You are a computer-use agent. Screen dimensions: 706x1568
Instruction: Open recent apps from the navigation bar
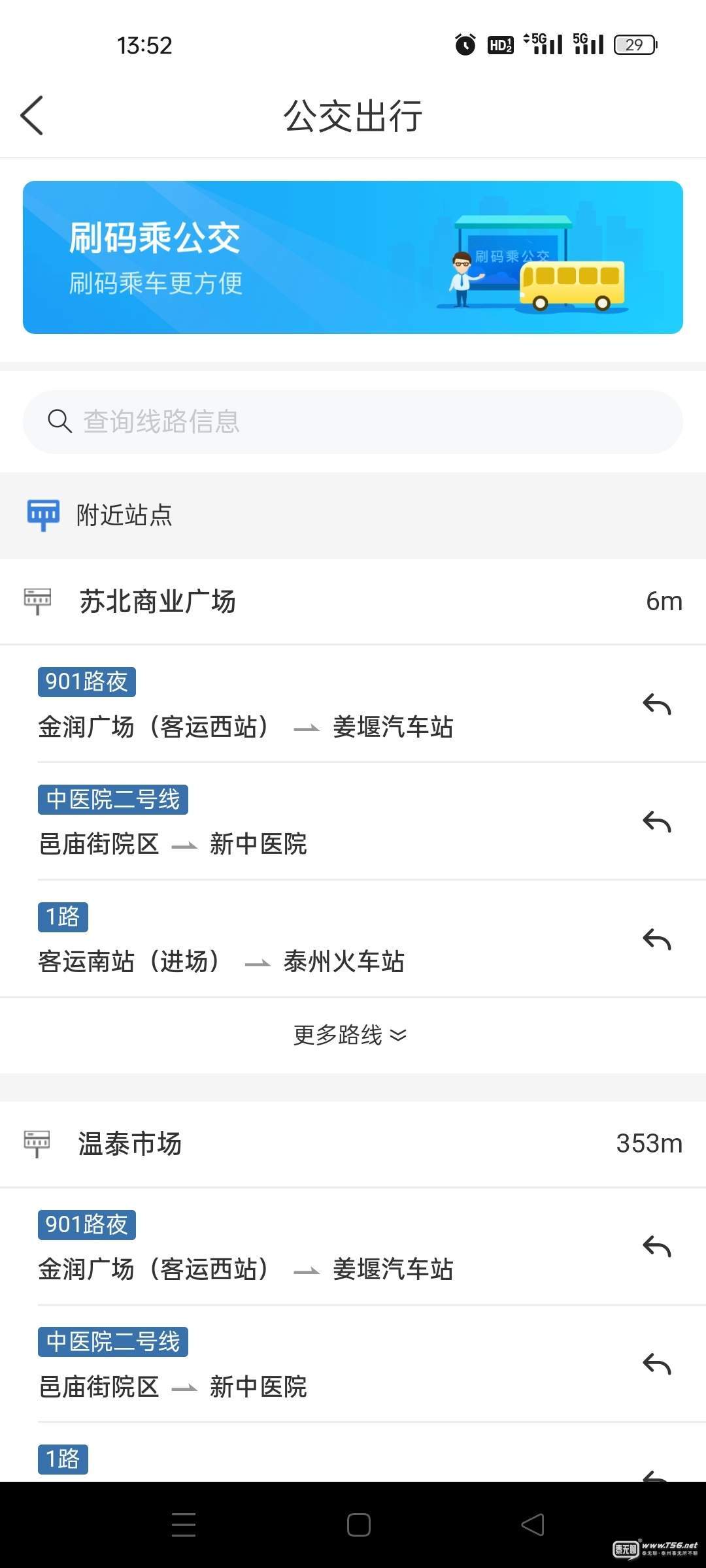click(184, 1525)
